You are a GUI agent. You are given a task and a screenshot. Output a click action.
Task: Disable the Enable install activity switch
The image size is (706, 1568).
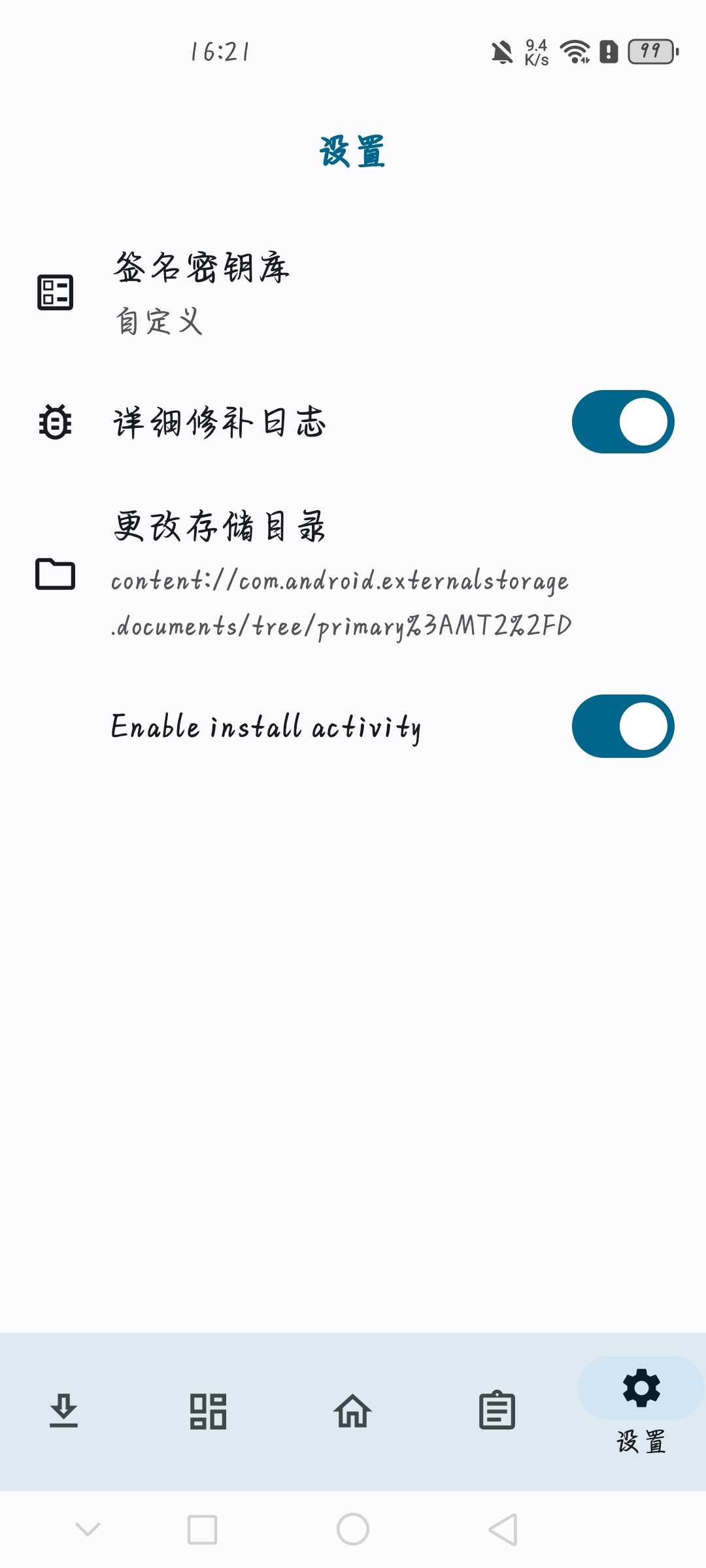click(x=623, y=726)
